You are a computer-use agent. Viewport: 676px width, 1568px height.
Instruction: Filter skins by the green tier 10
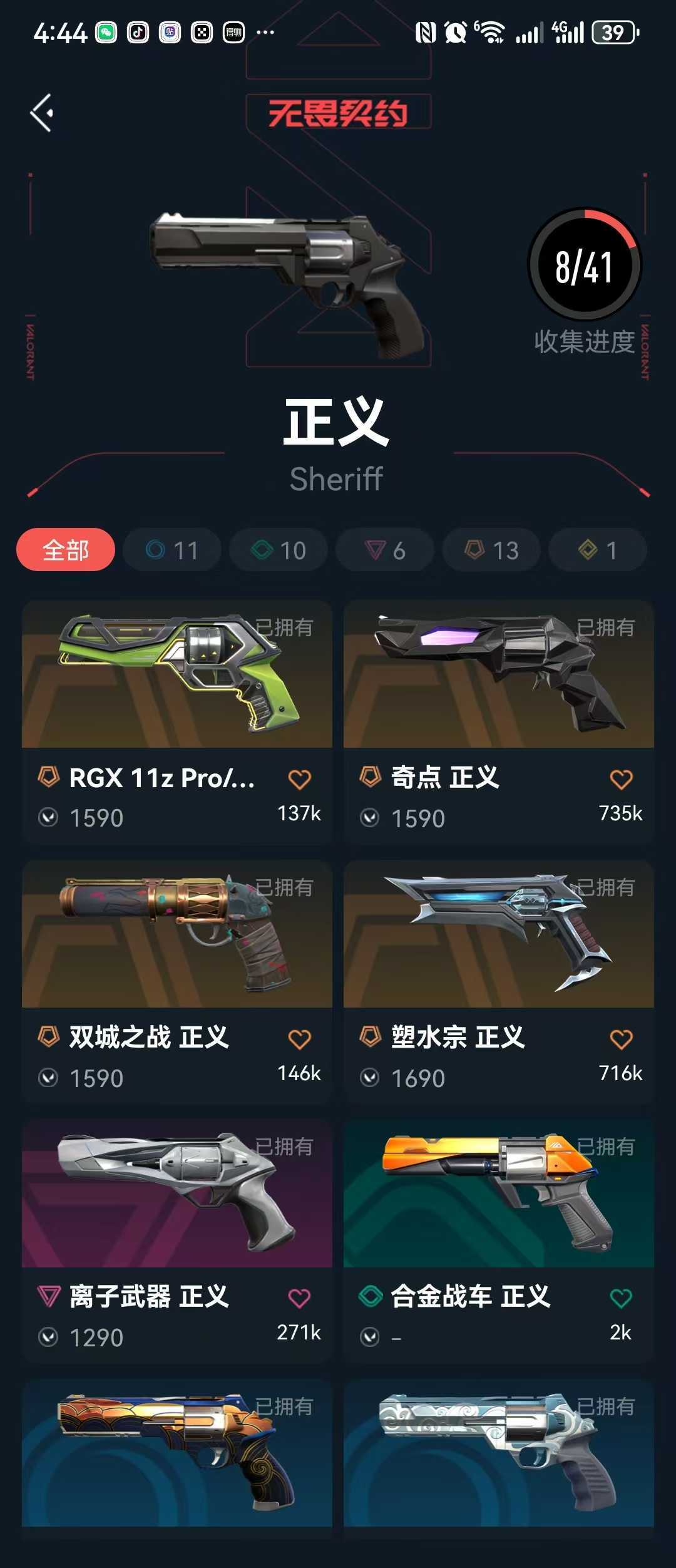(x=279, y=550)
